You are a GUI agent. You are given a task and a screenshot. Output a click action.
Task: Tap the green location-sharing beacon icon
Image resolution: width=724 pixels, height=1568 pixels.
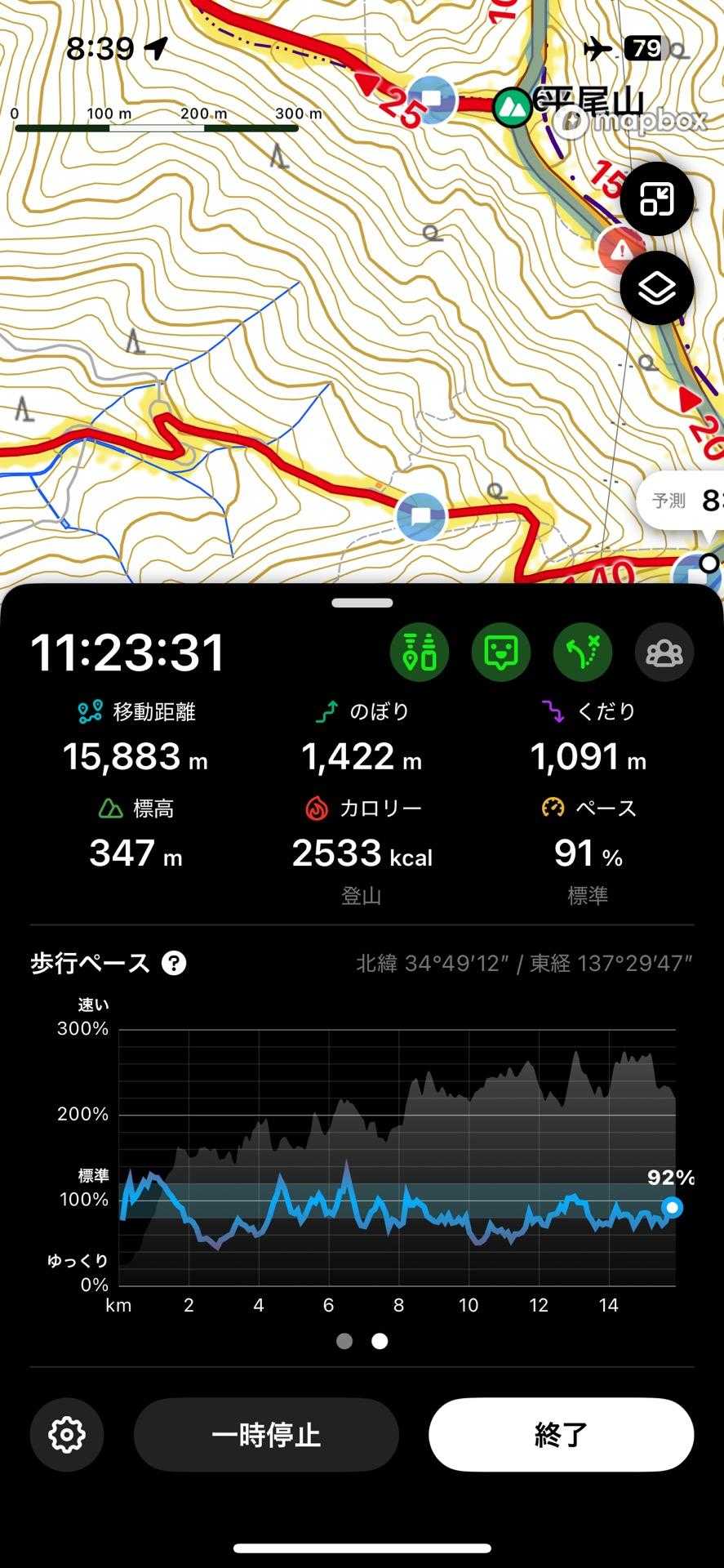(x=420, y=652)
